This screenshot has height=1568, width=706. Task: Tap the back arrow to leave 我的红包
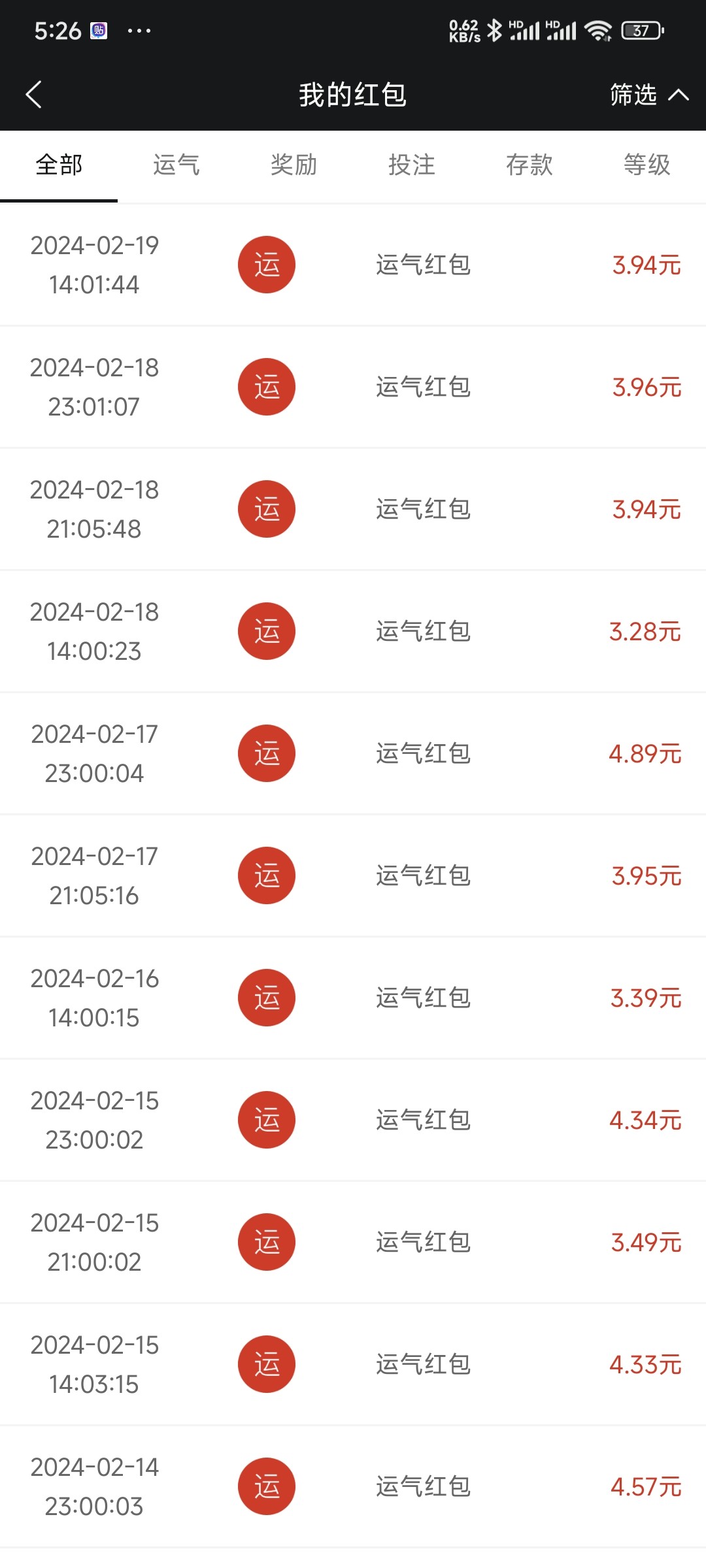coord(34,95)
